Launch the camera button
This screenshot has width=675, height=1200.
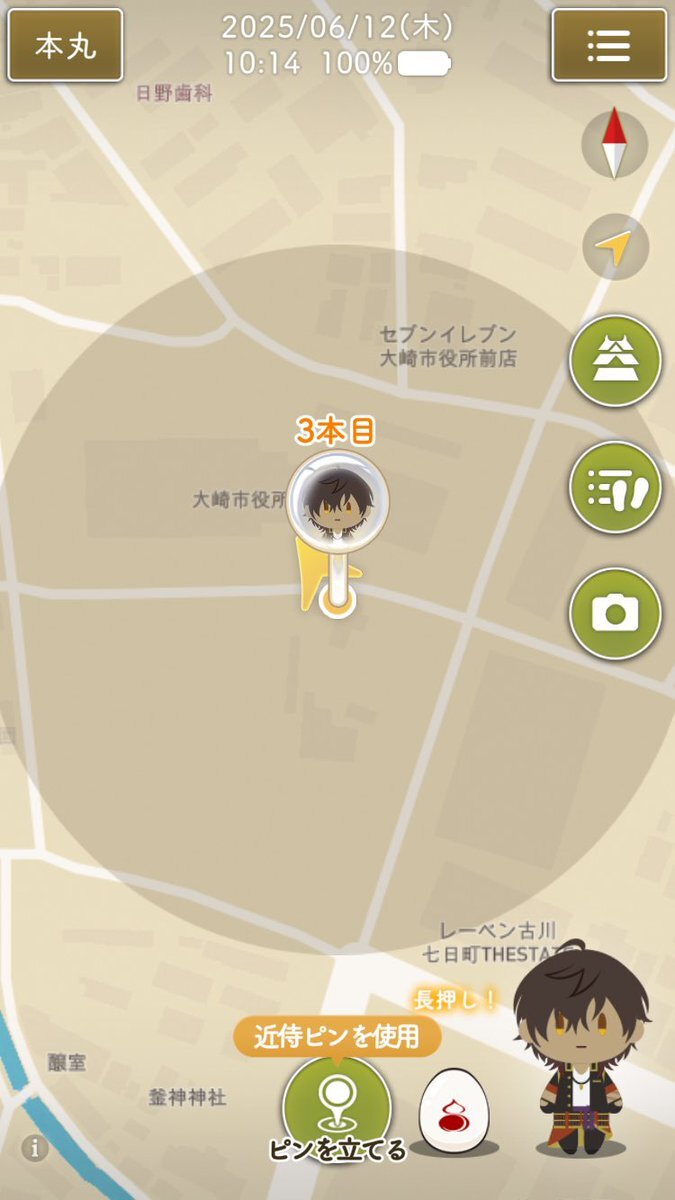(615, 613)
